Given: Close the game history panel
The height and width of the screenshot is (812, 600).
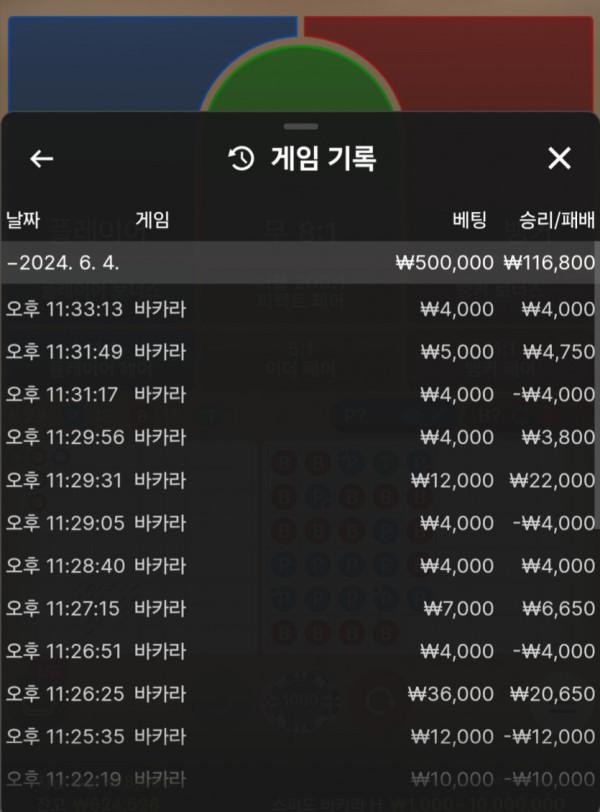Looking at the screenshot, I should (559, 158).
